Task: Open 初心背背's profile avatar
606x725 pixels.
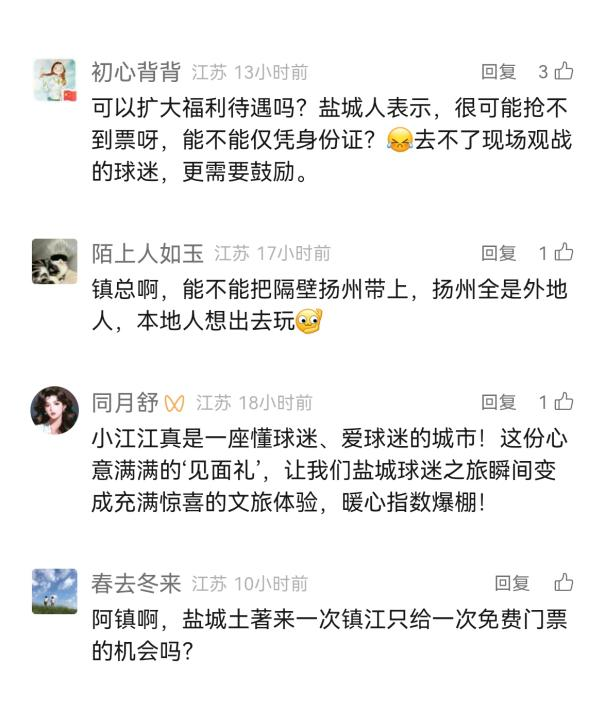Action: 54,80
